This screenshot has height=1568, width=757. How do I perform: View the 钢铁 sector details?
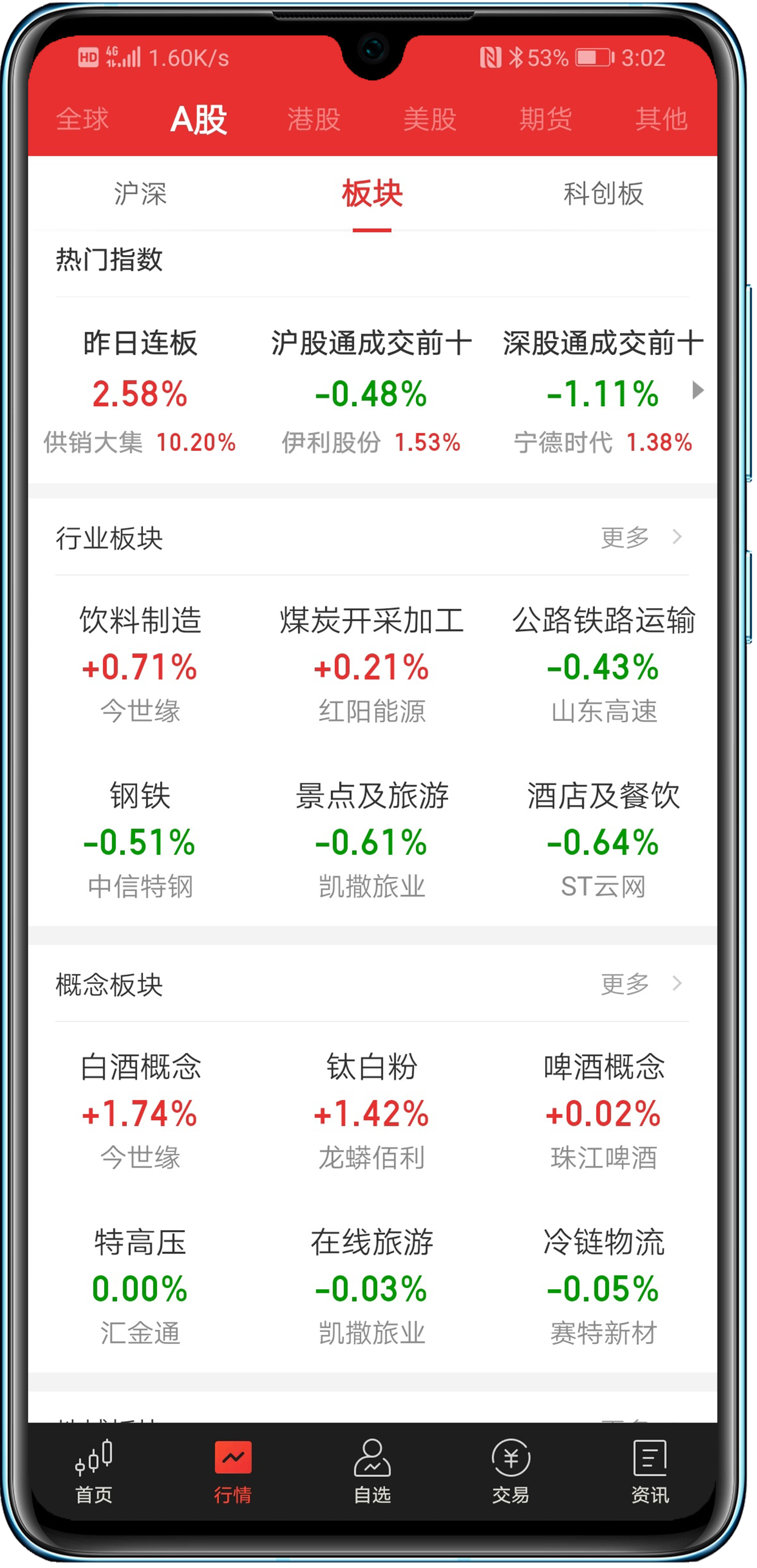(x=140, y=840)
